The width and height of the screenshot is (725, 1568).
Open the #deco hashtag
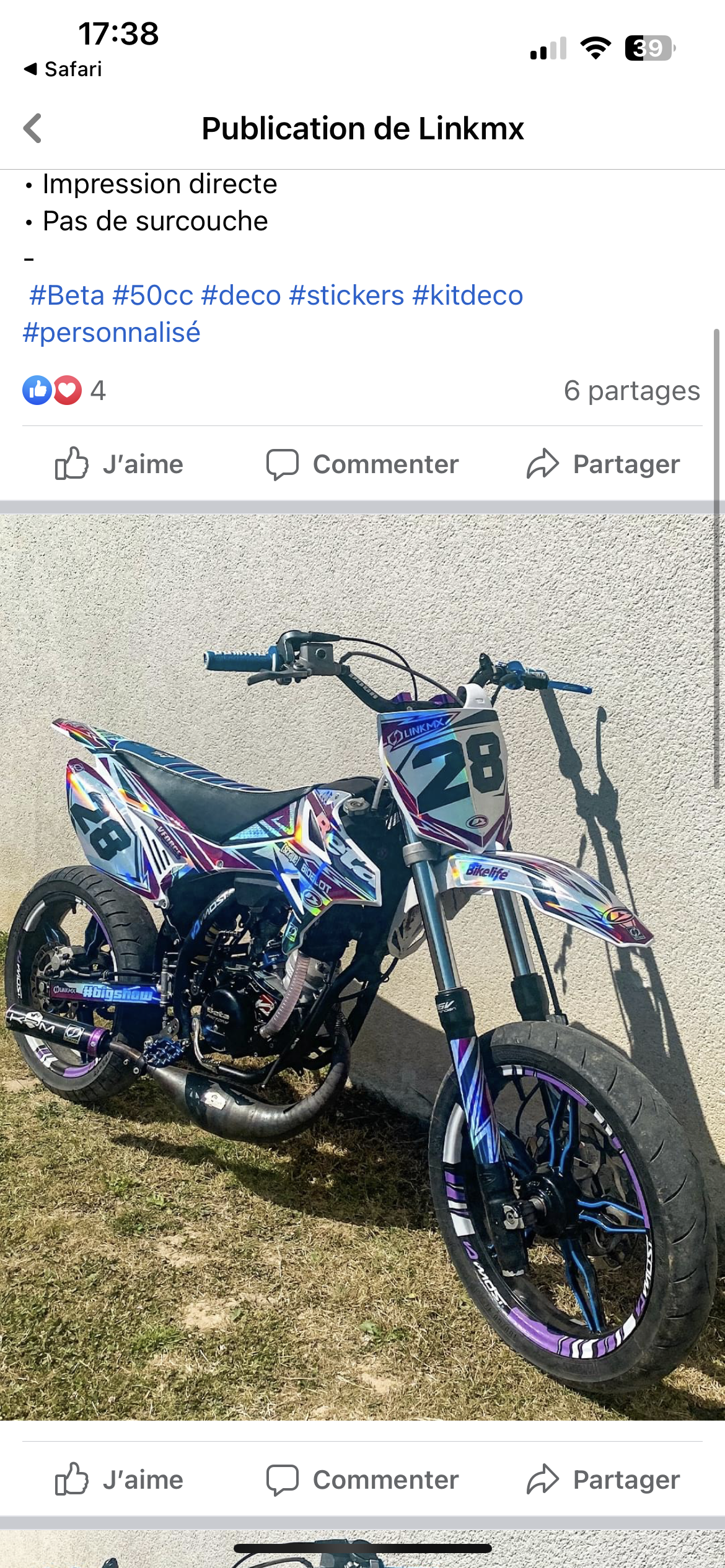[241, 295]
